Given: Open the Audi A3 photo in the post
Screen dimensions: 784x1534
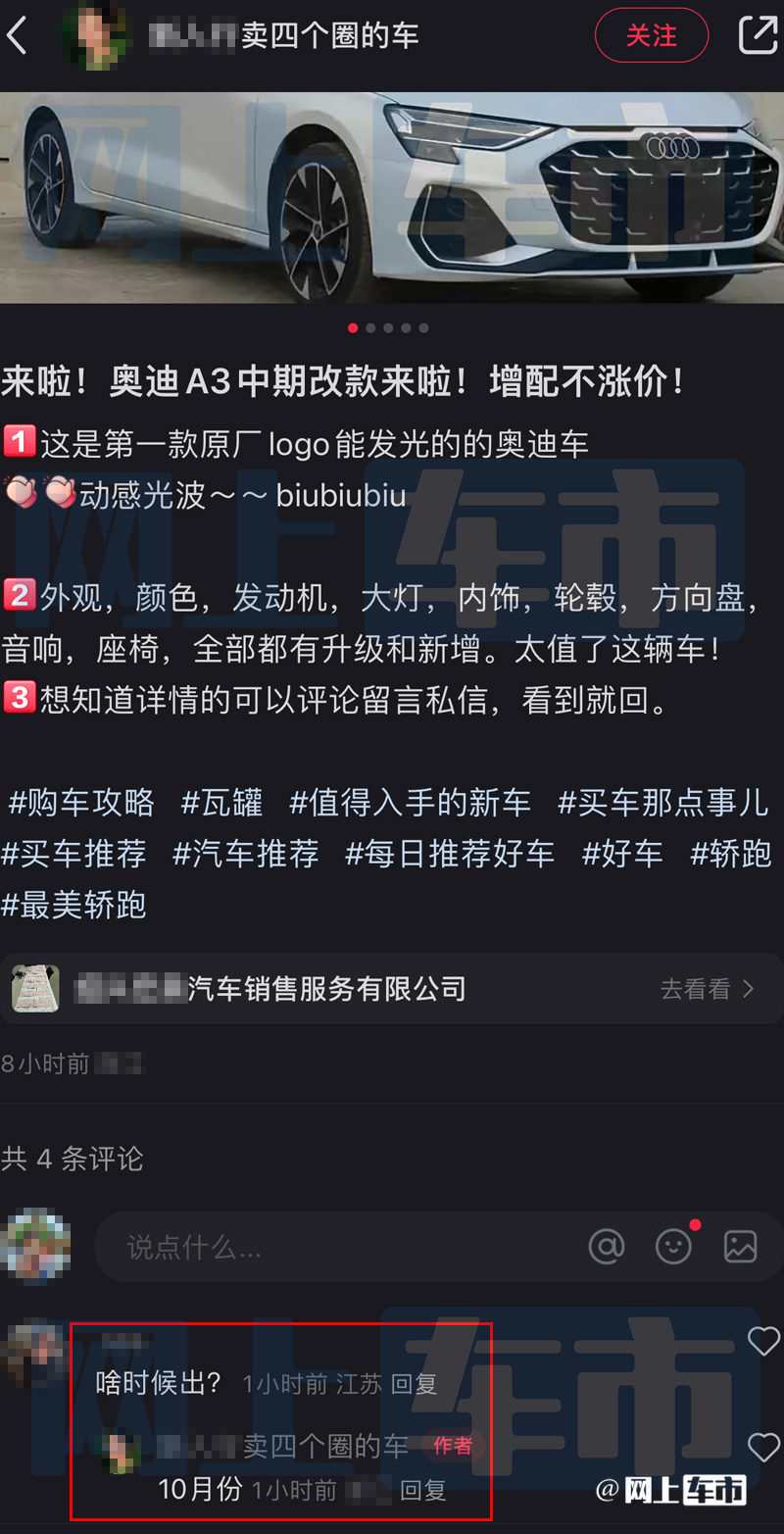Looking at the screenshot, I should coord(392,196).
